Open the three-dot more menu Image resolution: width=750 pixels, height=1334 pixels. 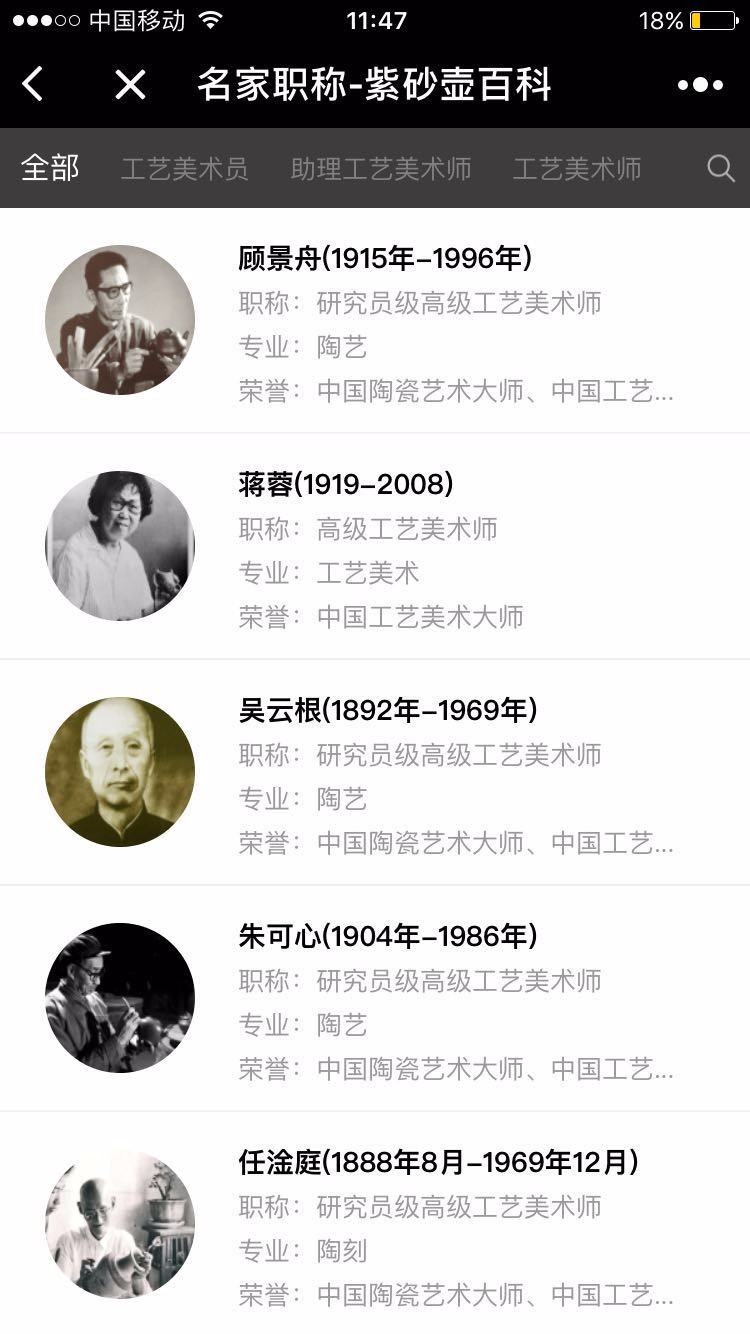[700, 85]
